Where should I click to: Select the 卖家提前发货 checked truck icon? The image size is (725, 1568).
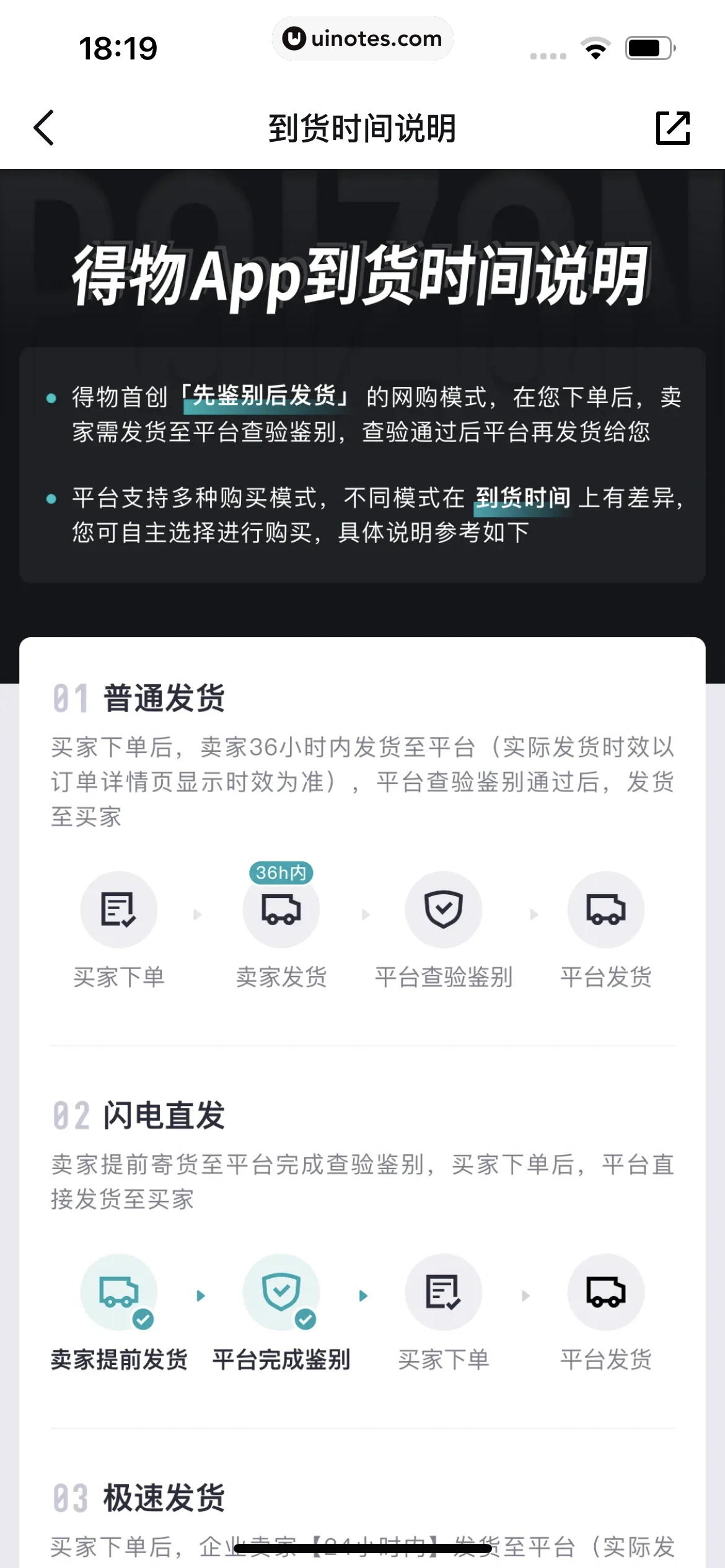[x=119, y=1292]
